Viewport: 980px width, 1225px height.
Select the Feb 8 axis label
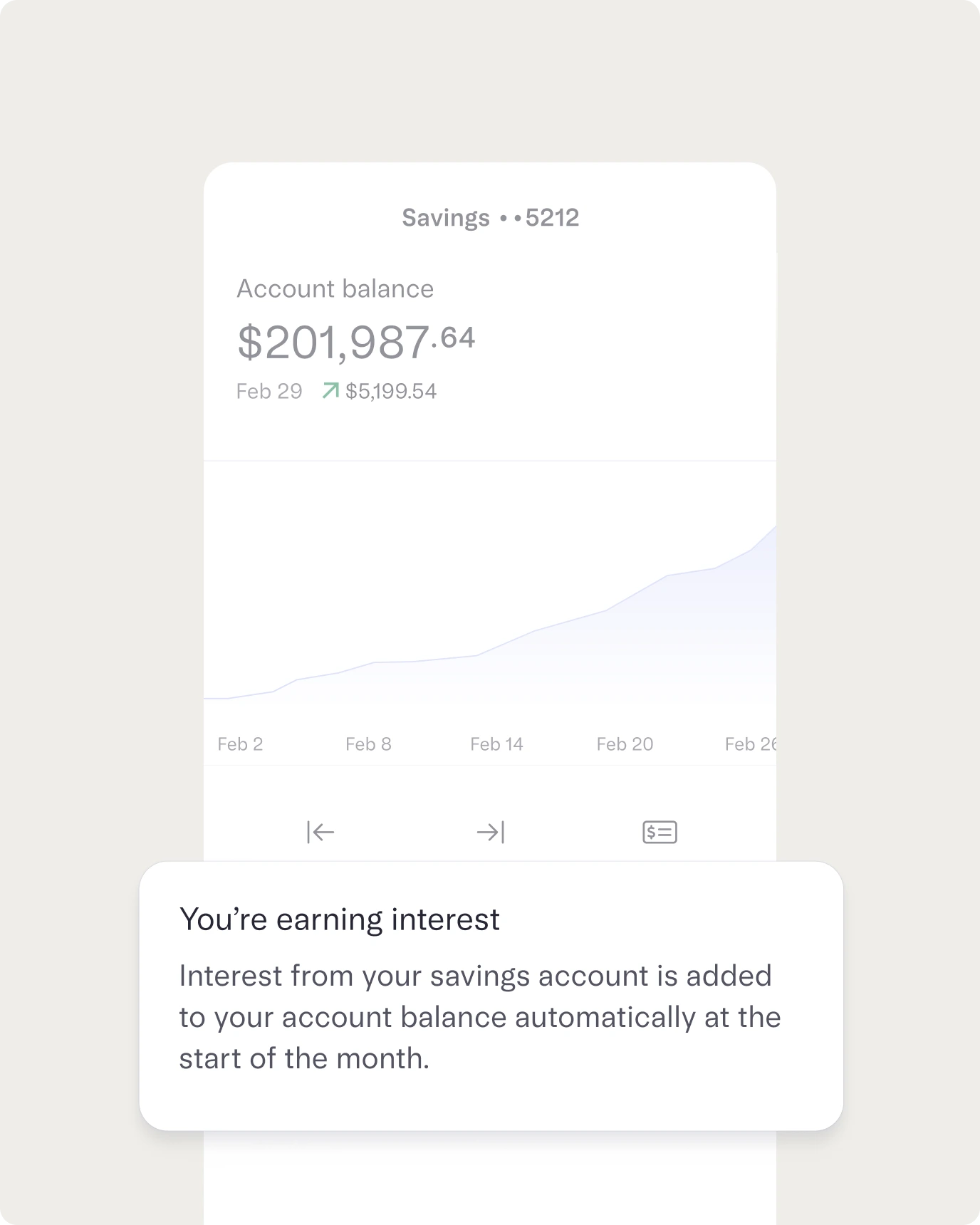[x=368, y=744]
